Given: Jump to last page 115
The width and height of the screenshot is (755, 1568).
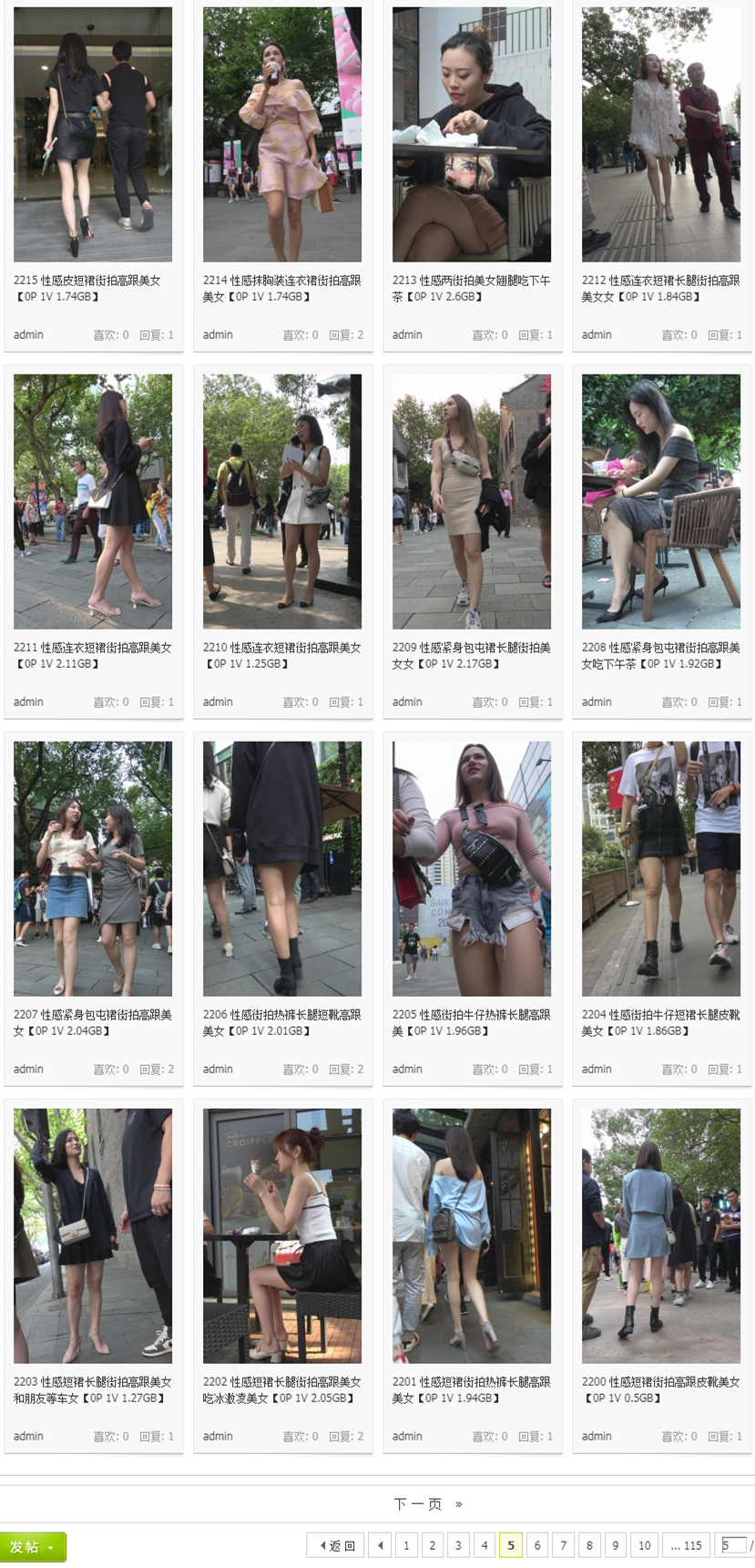Looking at the screenshot, I should (687, 1545).
